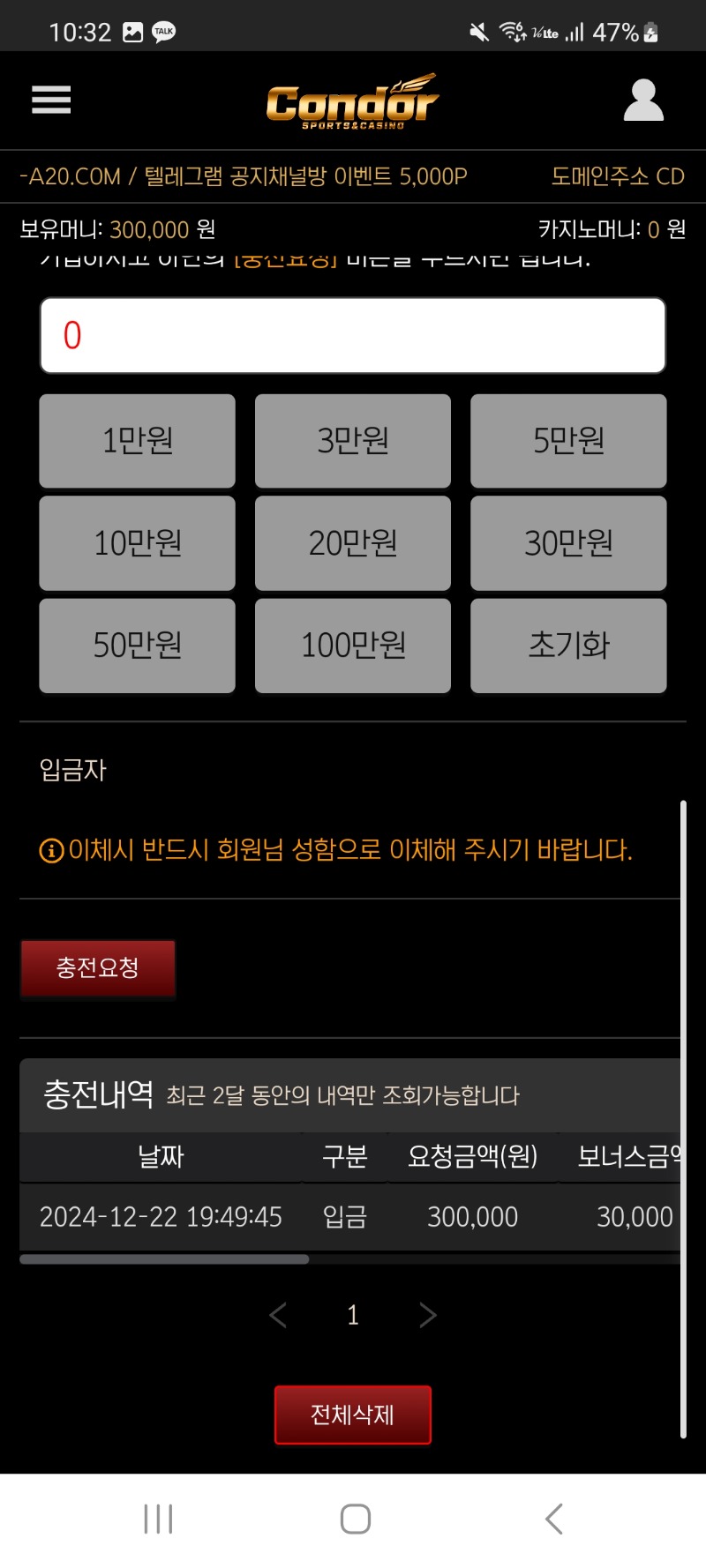Select page 1 of charge history

pyautogui.click(x=353, y=1315)
